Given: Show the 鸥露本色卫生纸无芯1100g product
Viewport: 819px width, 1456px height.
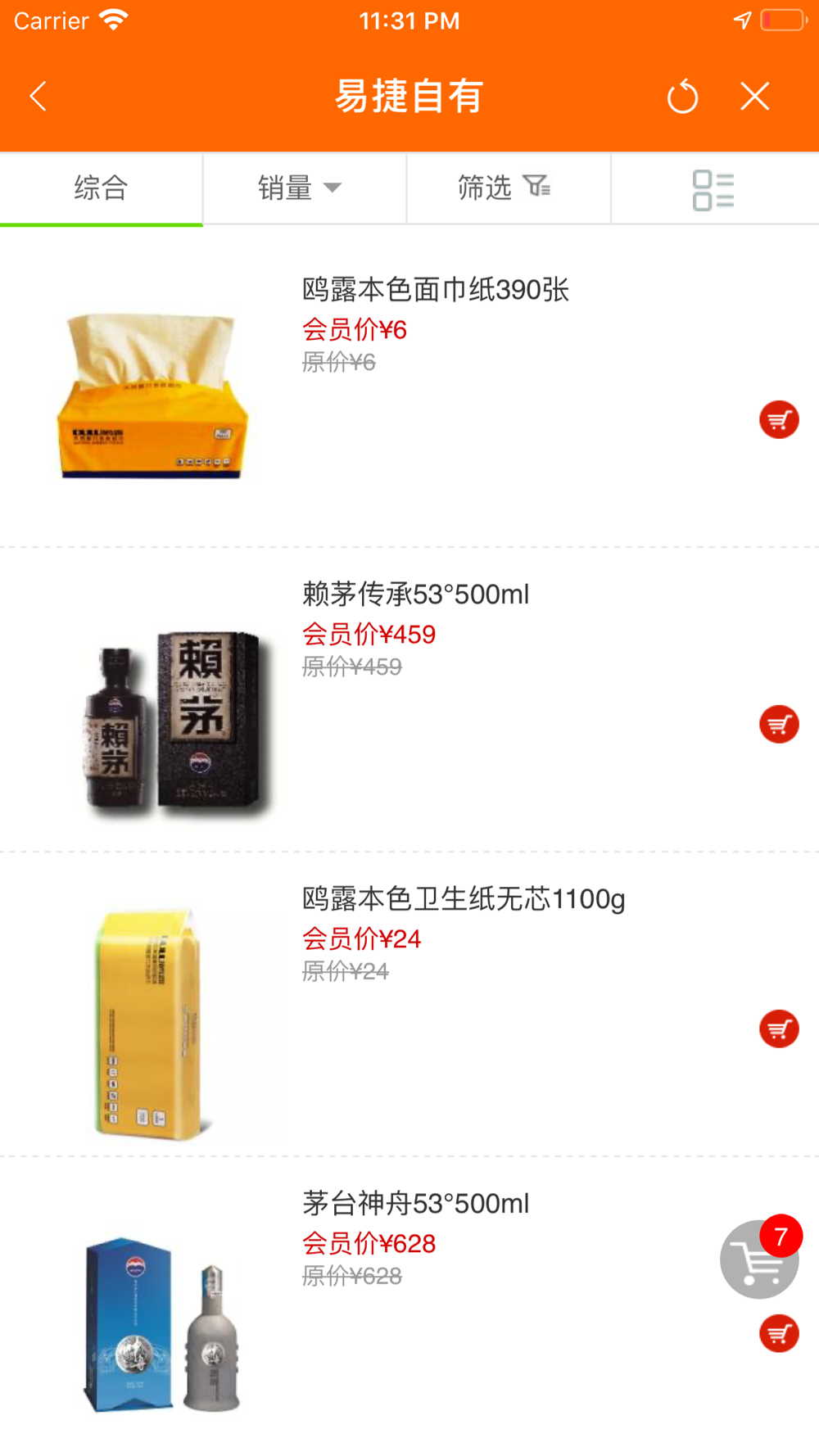Looking at the screenshot, I should click(x=463, y=899).
